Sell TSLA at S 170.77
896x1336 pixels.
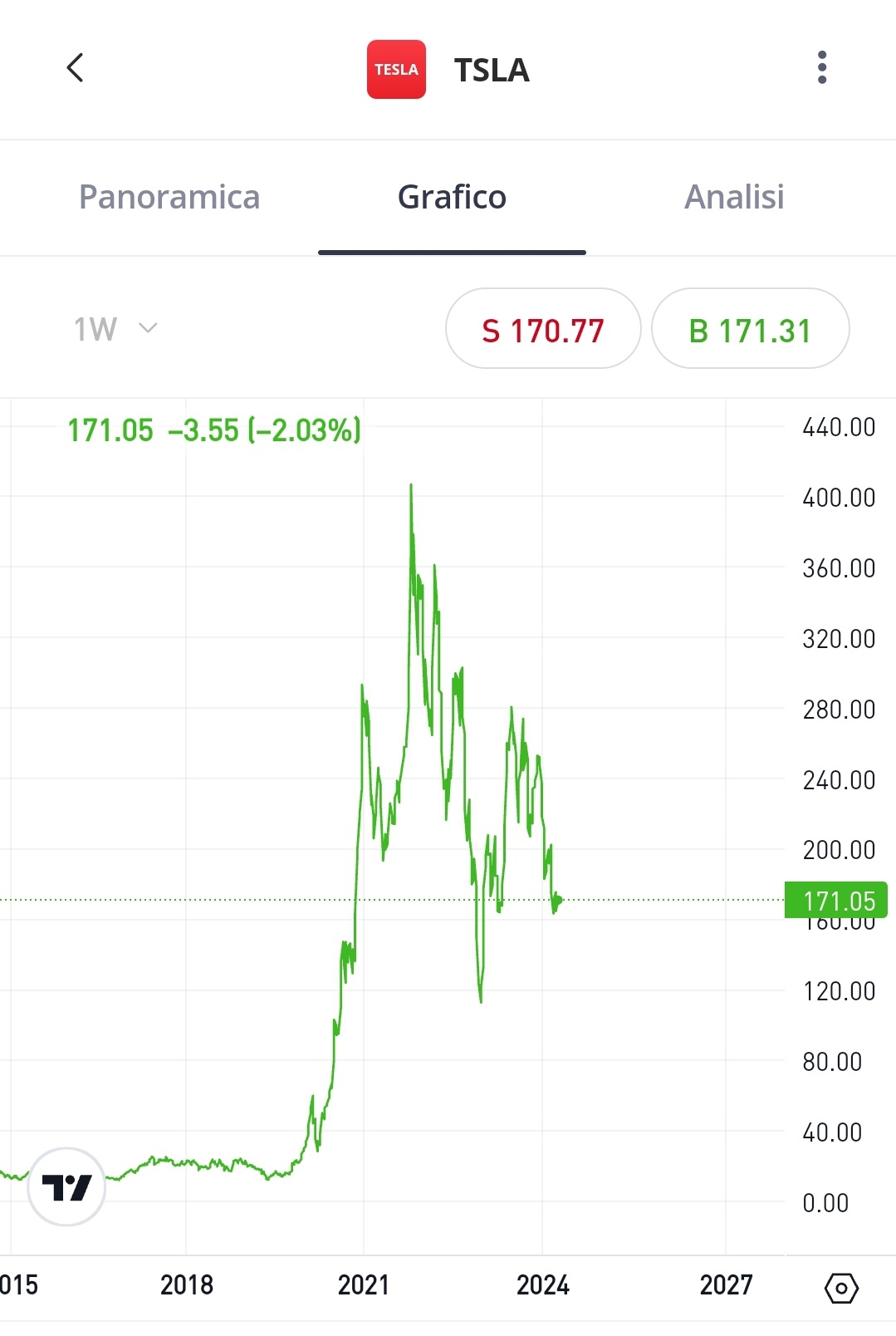pyautogui.click(x=543, y=328)
